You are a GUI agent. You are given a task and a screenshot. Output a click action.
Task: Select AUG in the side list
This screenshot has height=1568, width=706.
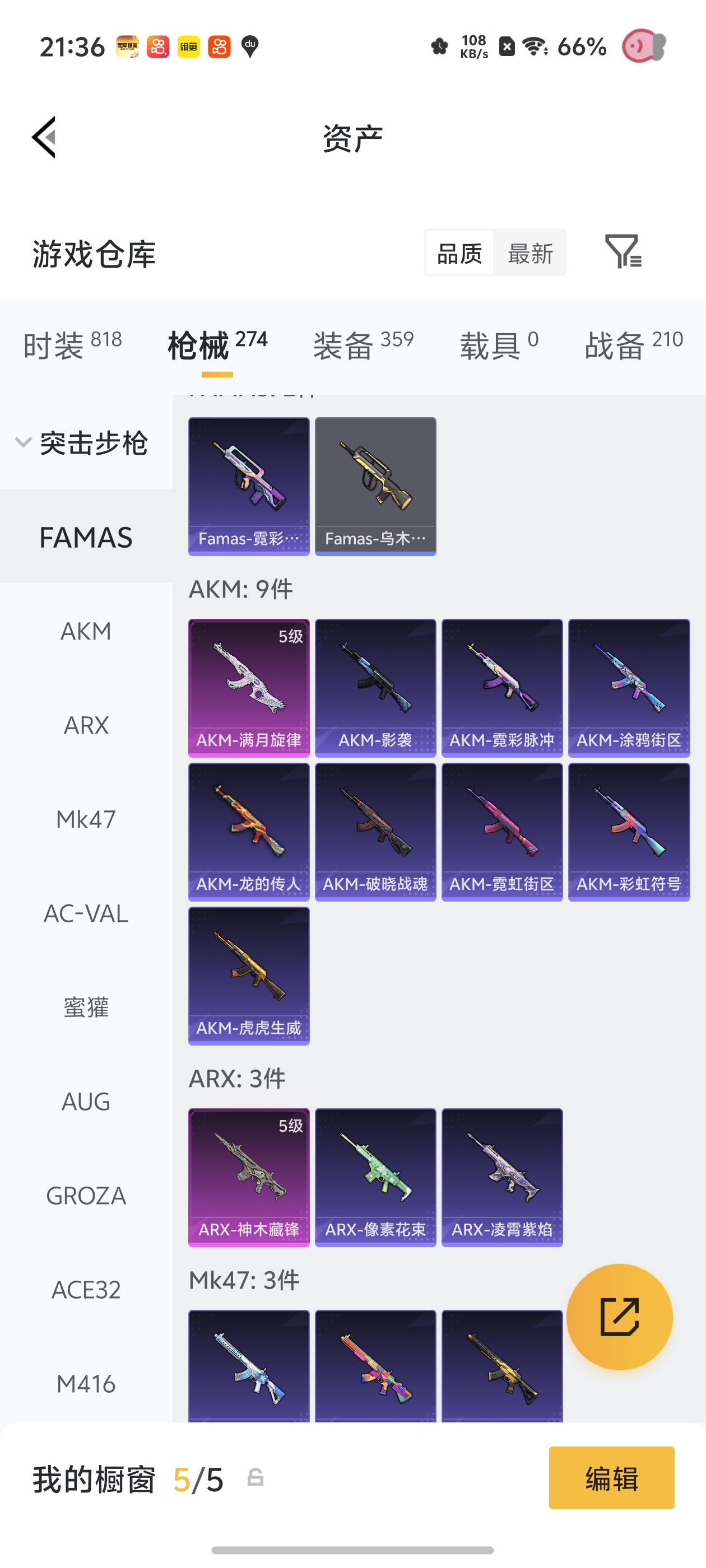tap(86, 1102)
